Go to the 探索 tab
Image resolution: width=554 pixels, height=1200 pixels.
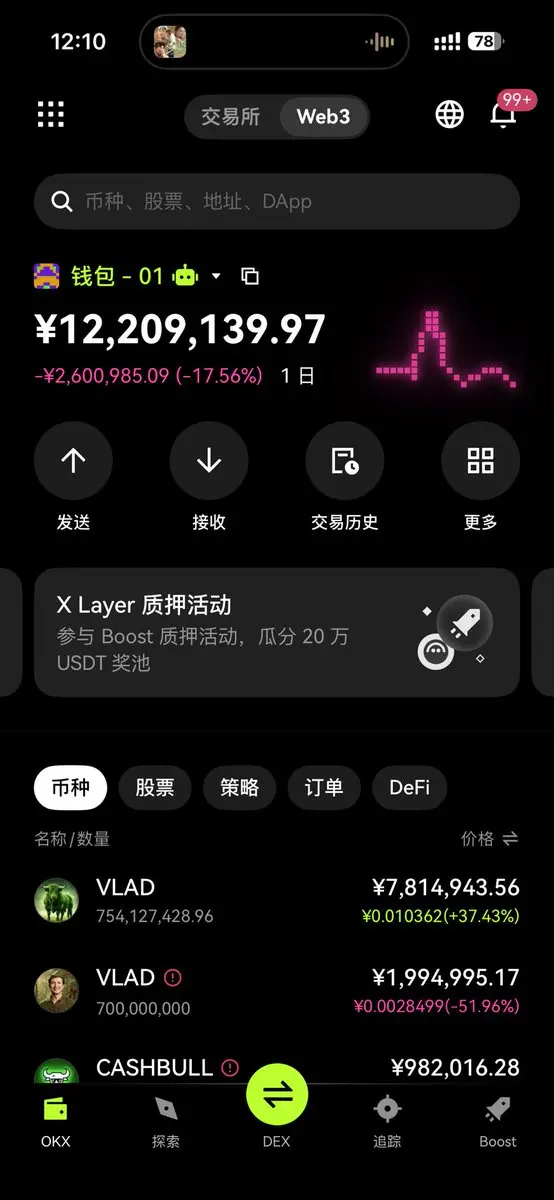pyautogui.click(x=166, y=1121)
